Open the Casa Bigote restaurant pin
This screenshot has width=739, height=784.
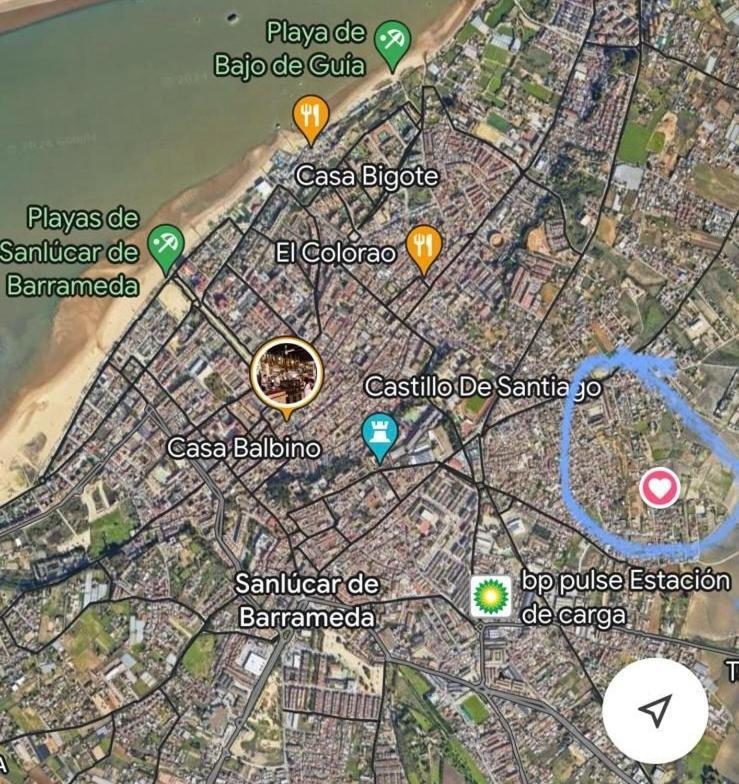pos(311,116)
